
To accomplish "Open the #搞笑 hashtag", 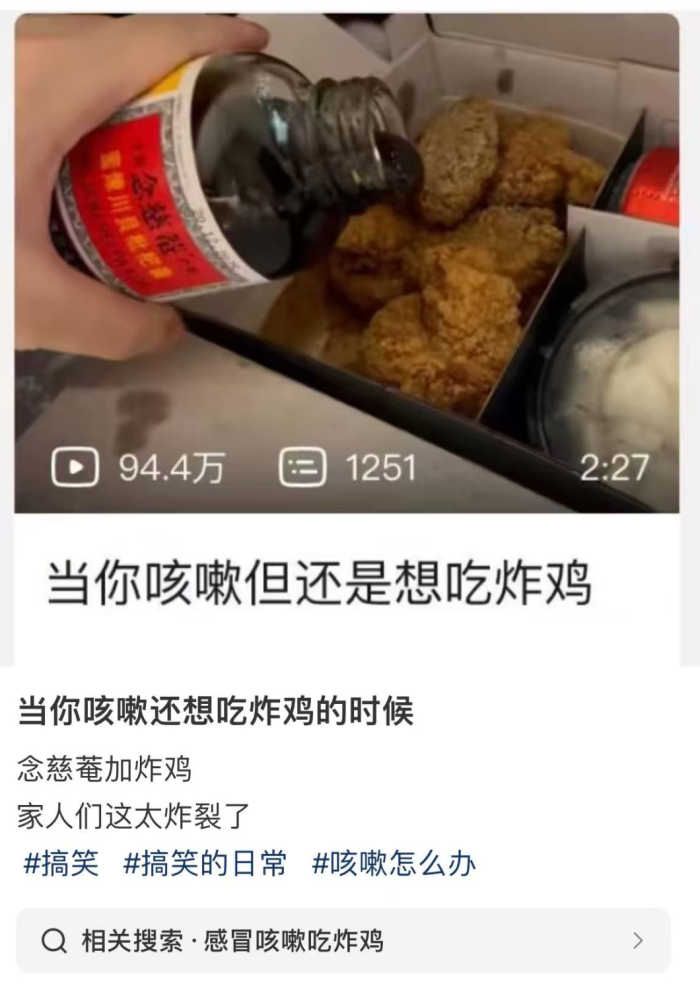I will 61,862.
